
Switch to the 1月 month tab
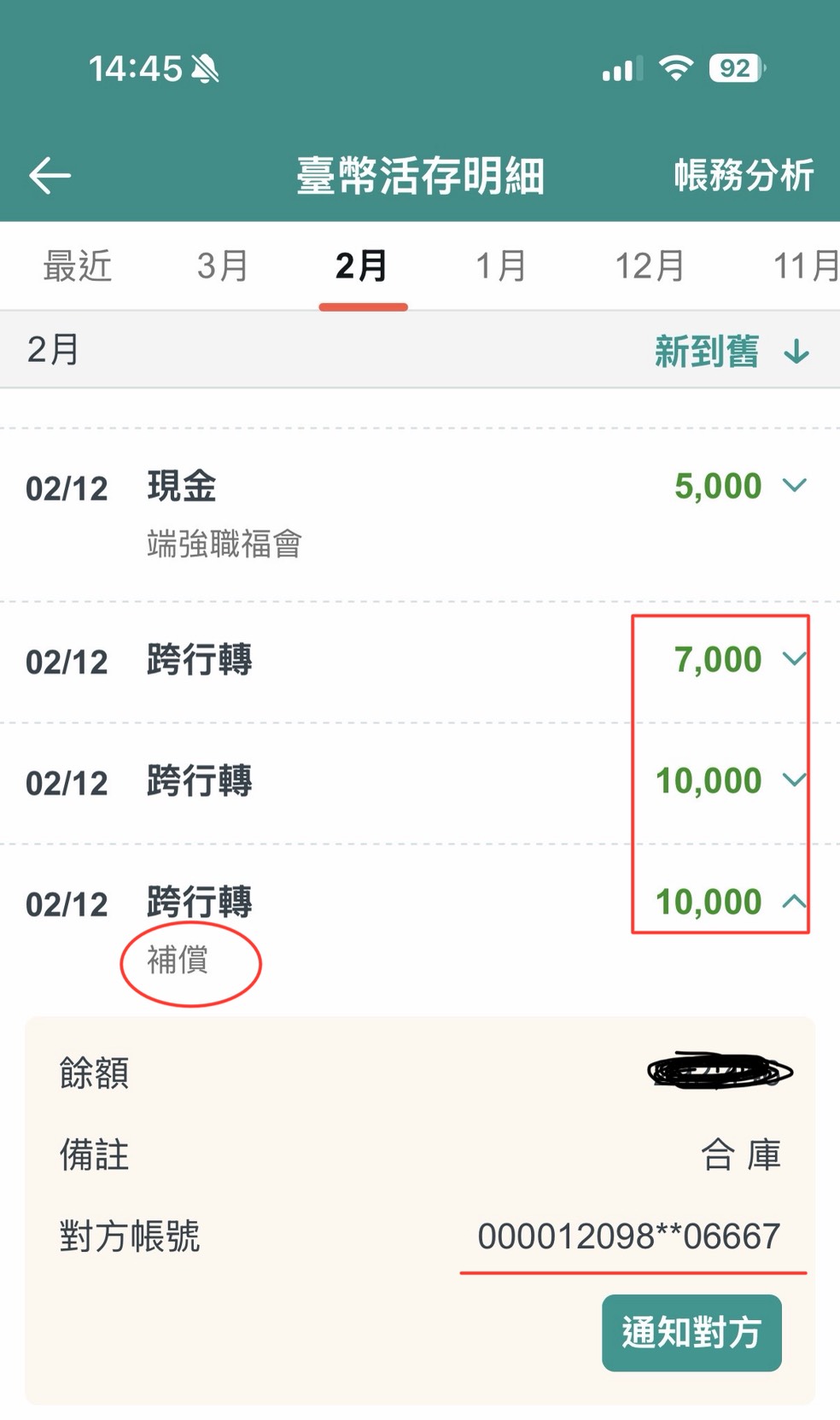click(x=499, y=265)
